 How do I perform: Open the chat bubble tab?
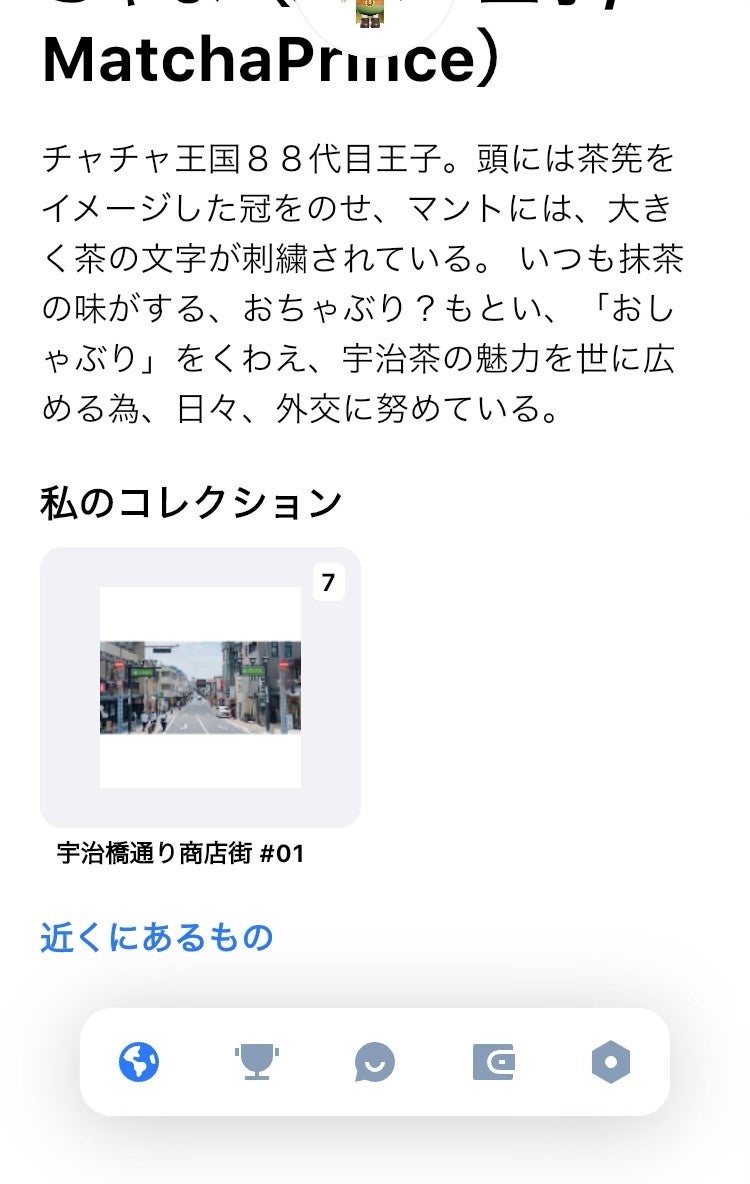point(375,1062)
